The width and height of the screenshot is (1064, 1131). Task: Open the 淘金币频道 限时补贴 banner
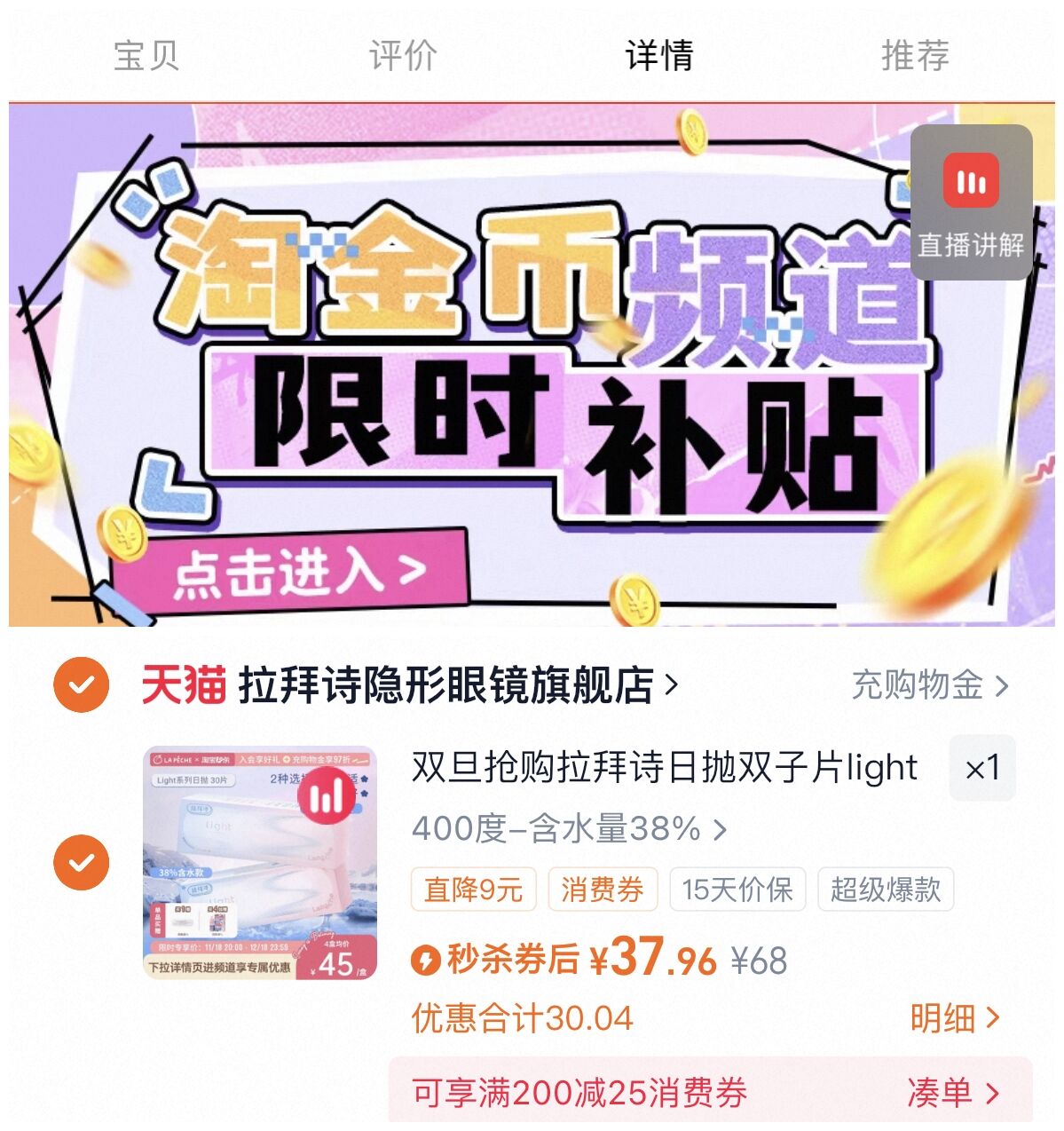click(x=532, y=365)
